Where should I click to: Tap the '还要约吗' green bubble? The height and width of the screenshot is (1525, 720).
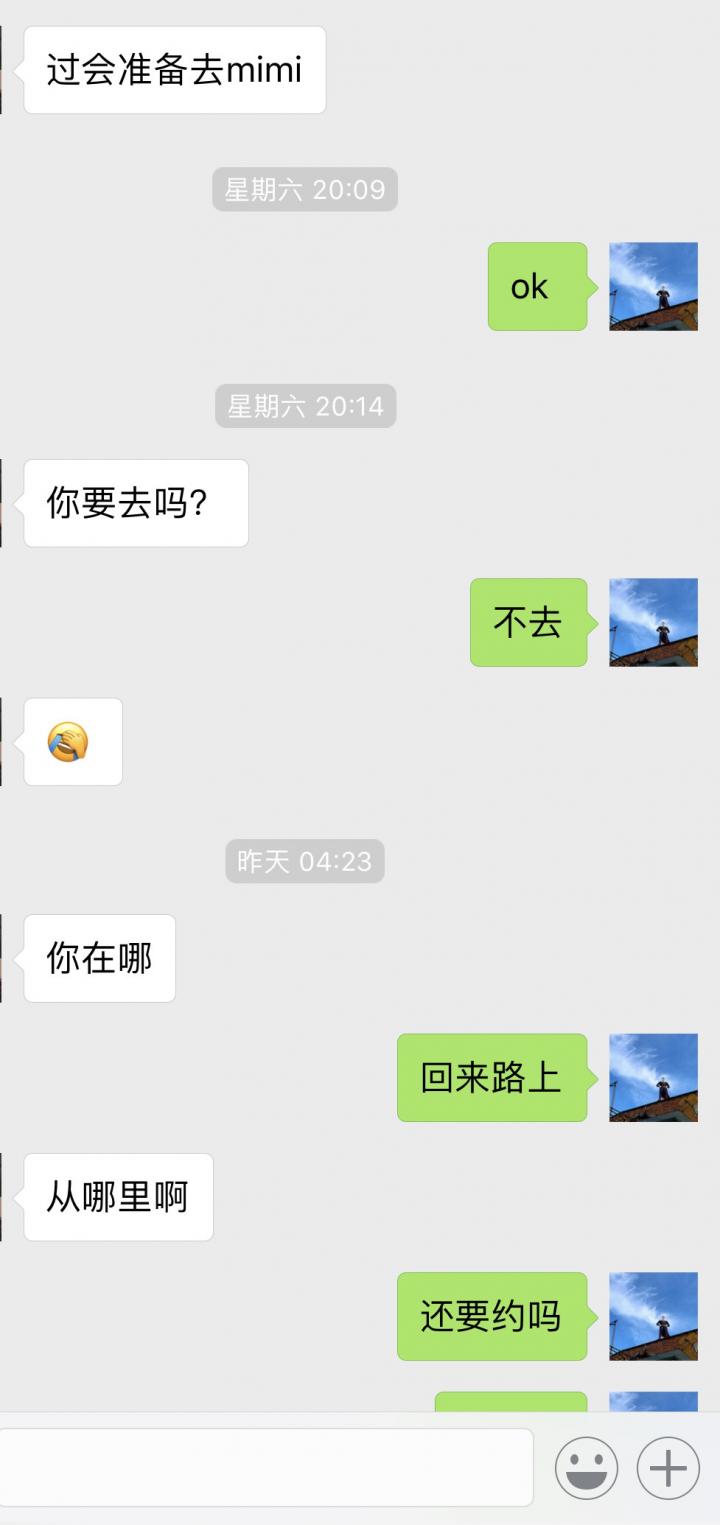point(492,1318)
